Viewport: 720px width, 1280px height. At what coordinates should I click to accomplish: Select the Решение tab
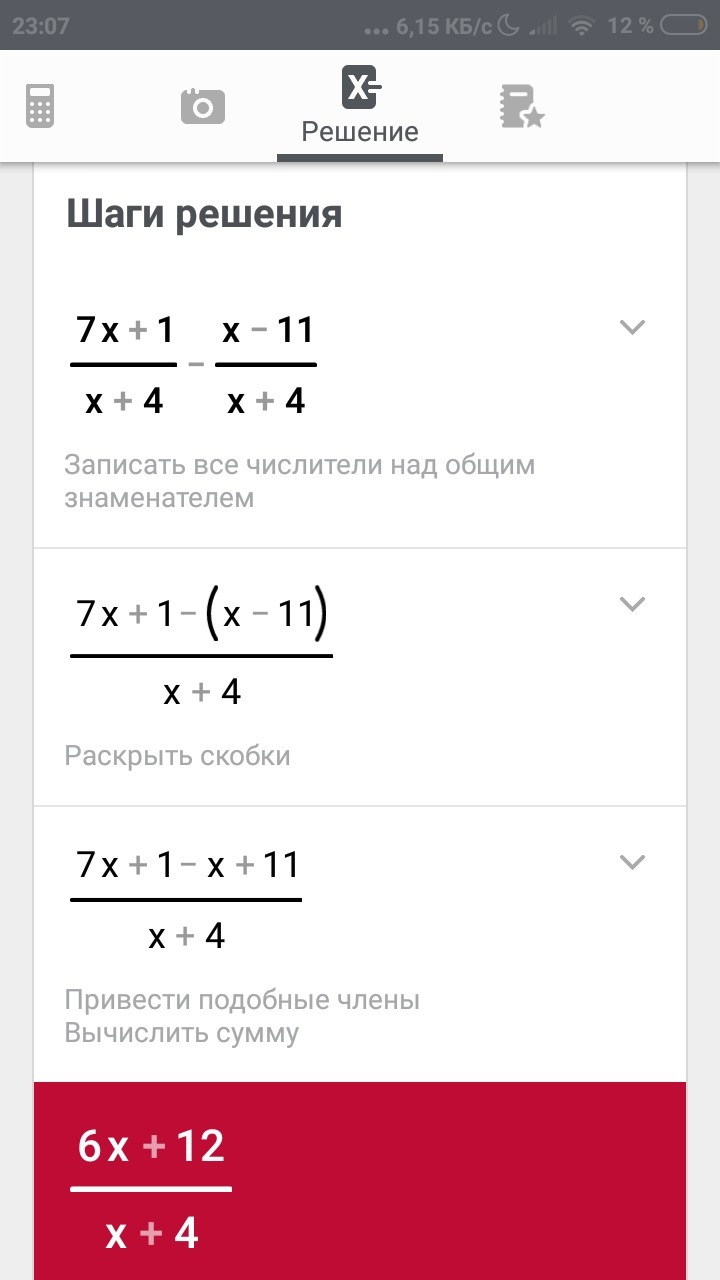[360, 106]
